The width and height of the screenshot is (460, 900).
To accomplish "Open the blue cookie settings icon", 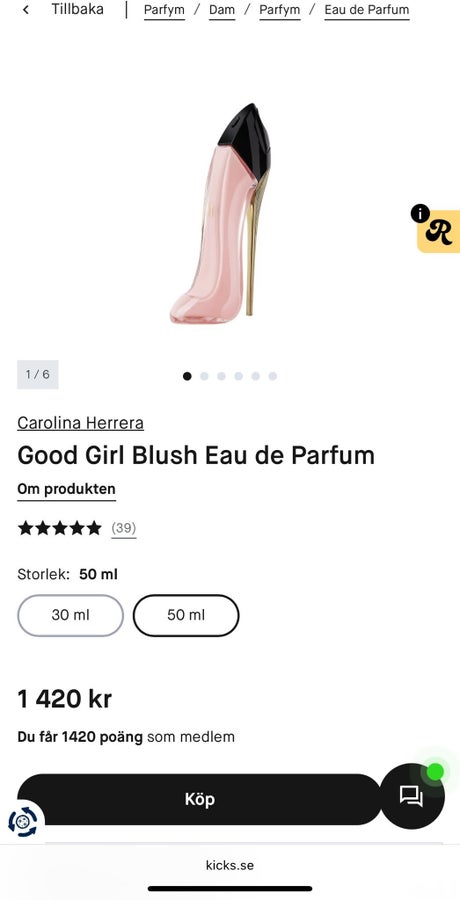I will point(23,821).
